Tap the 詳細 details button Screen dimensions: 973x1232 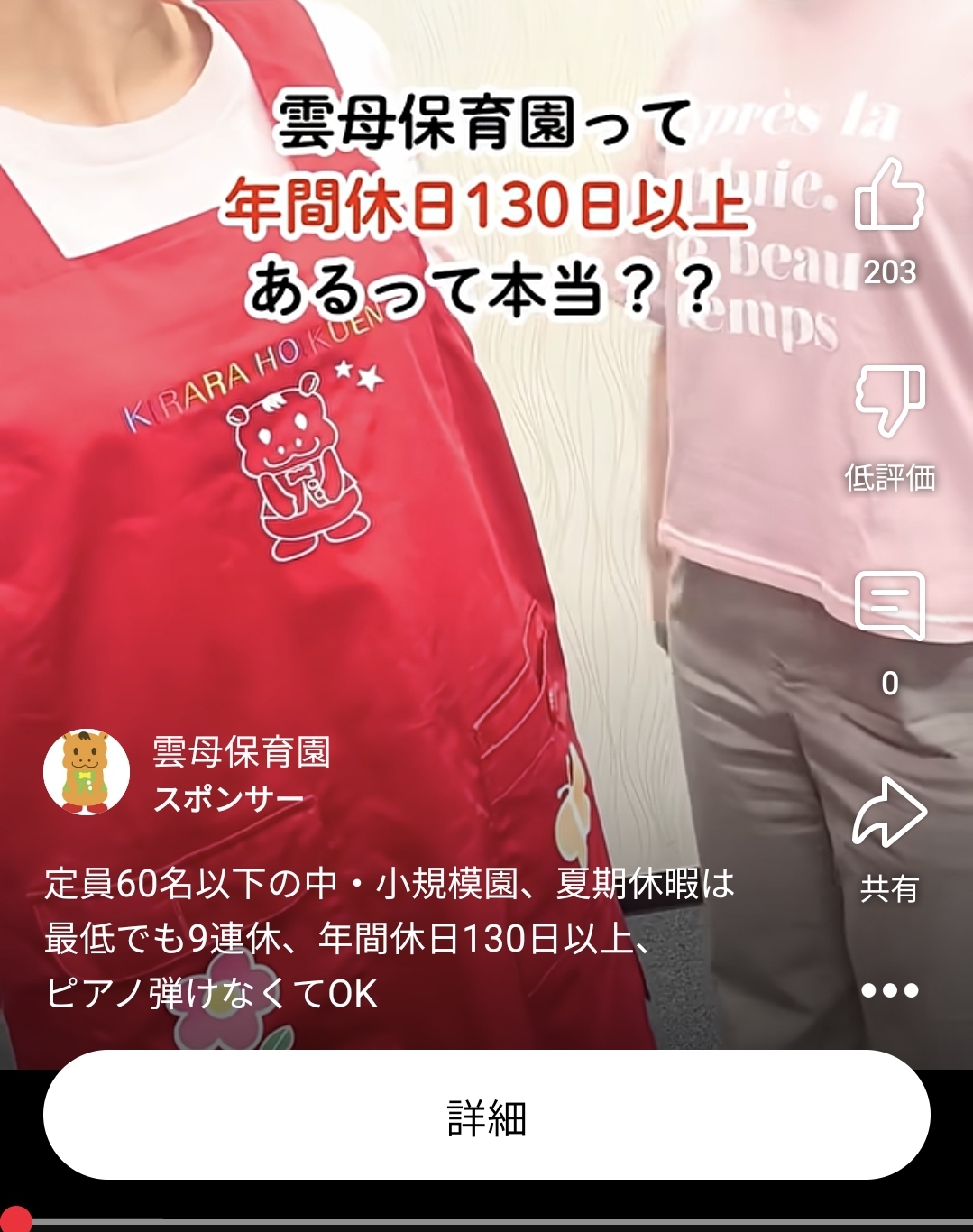click(x=486, y=1116)
